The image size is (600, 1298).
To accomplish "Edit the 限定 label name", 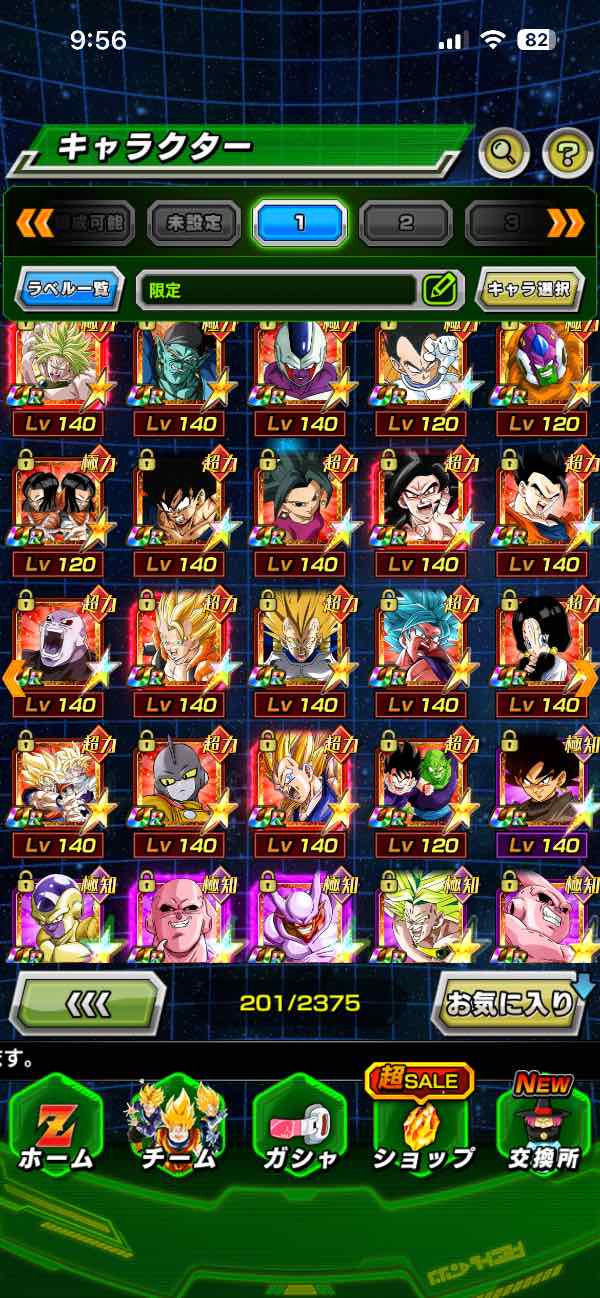I will [x=439, y=290].
